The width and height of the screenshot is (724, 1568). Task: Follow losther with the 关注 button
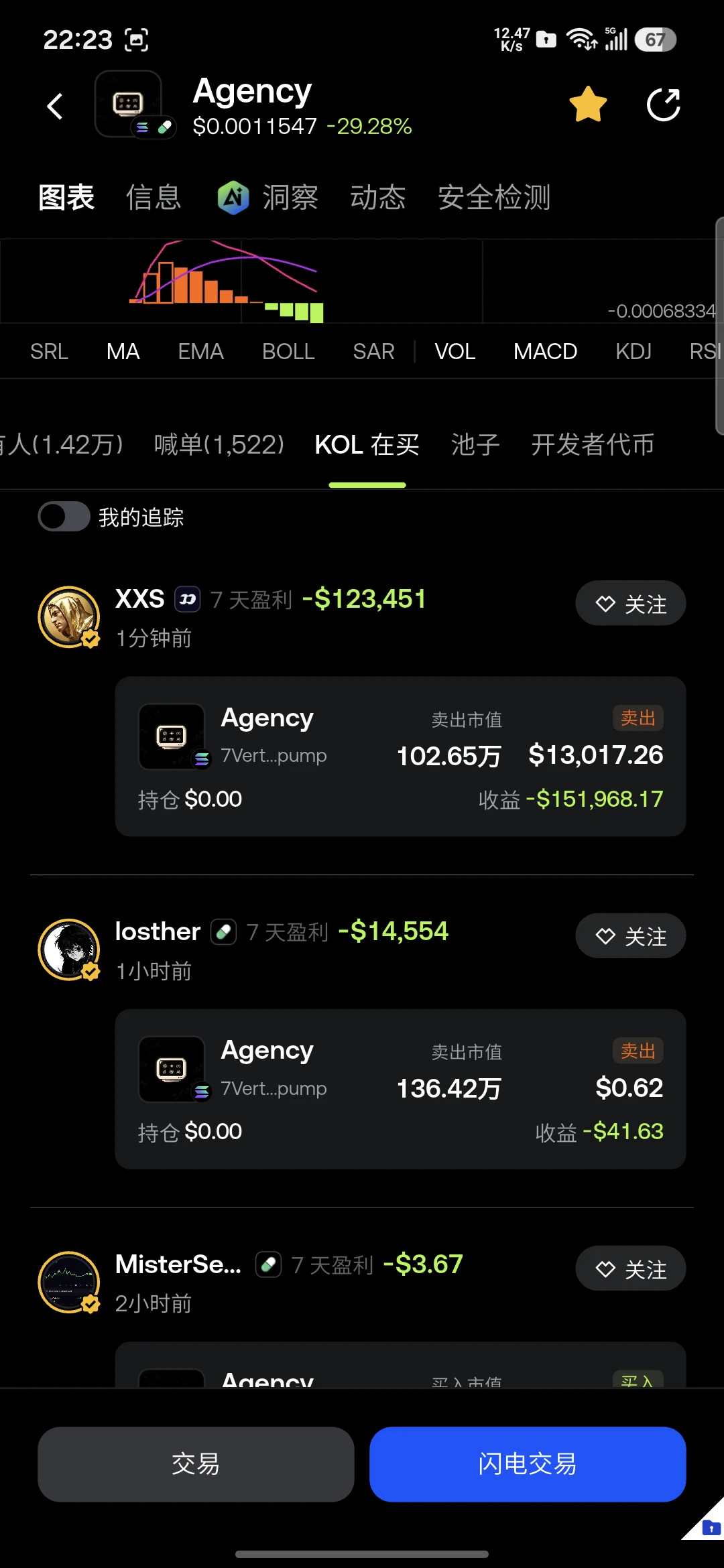(631, 935)
